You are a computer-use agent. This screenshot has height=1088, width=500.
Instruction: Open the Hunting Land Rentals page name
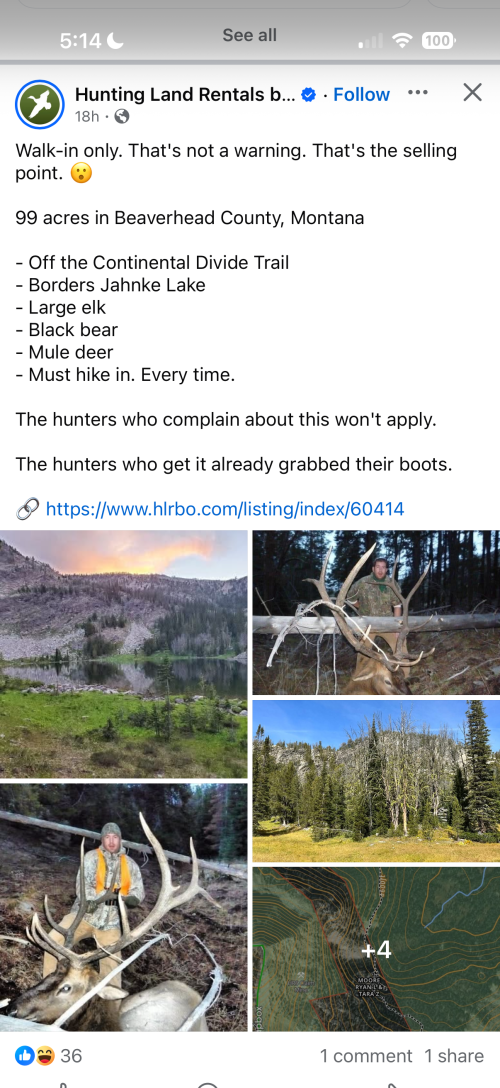pos(184,94)
